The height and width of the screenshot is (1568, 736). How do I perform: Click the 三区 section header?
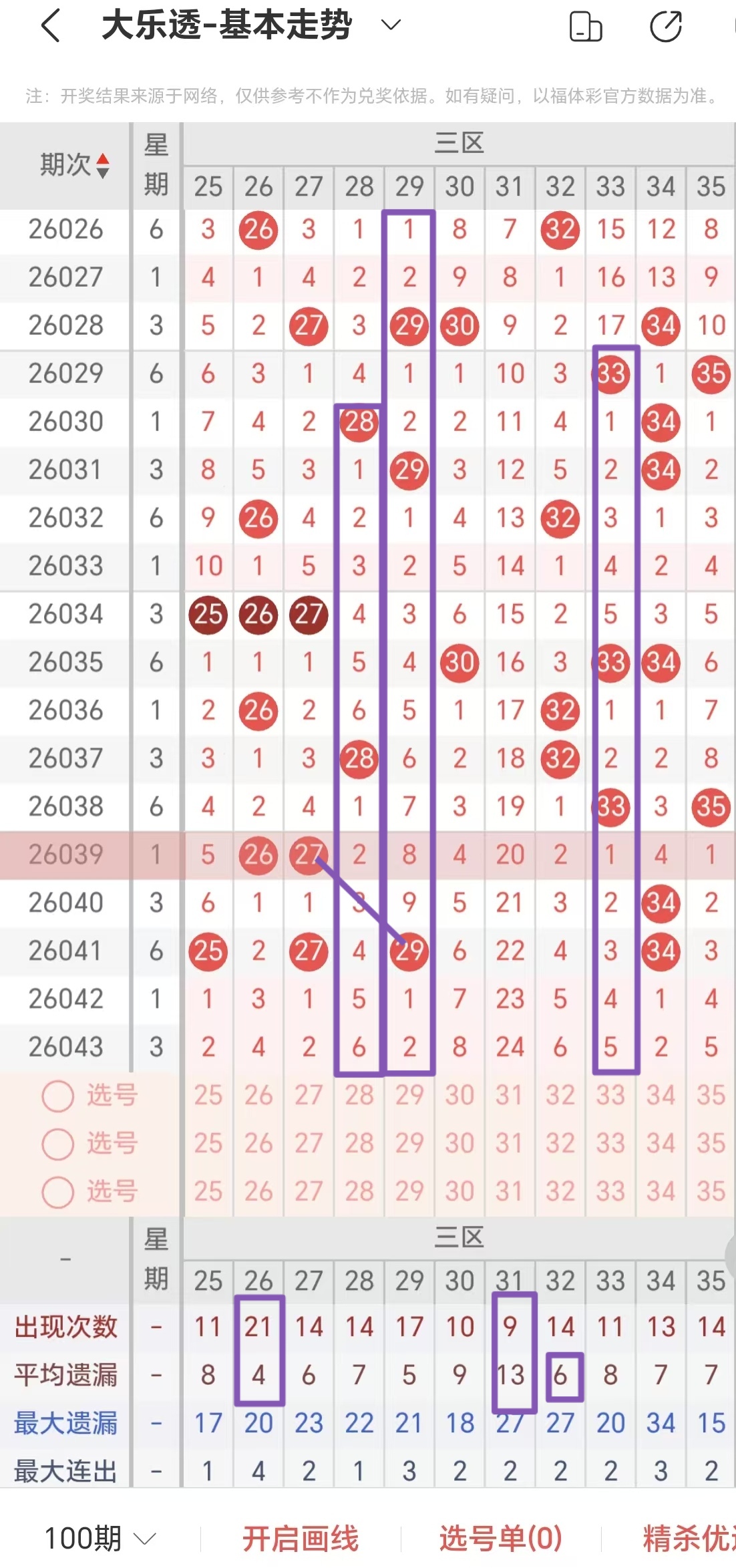tap(459, 142)
